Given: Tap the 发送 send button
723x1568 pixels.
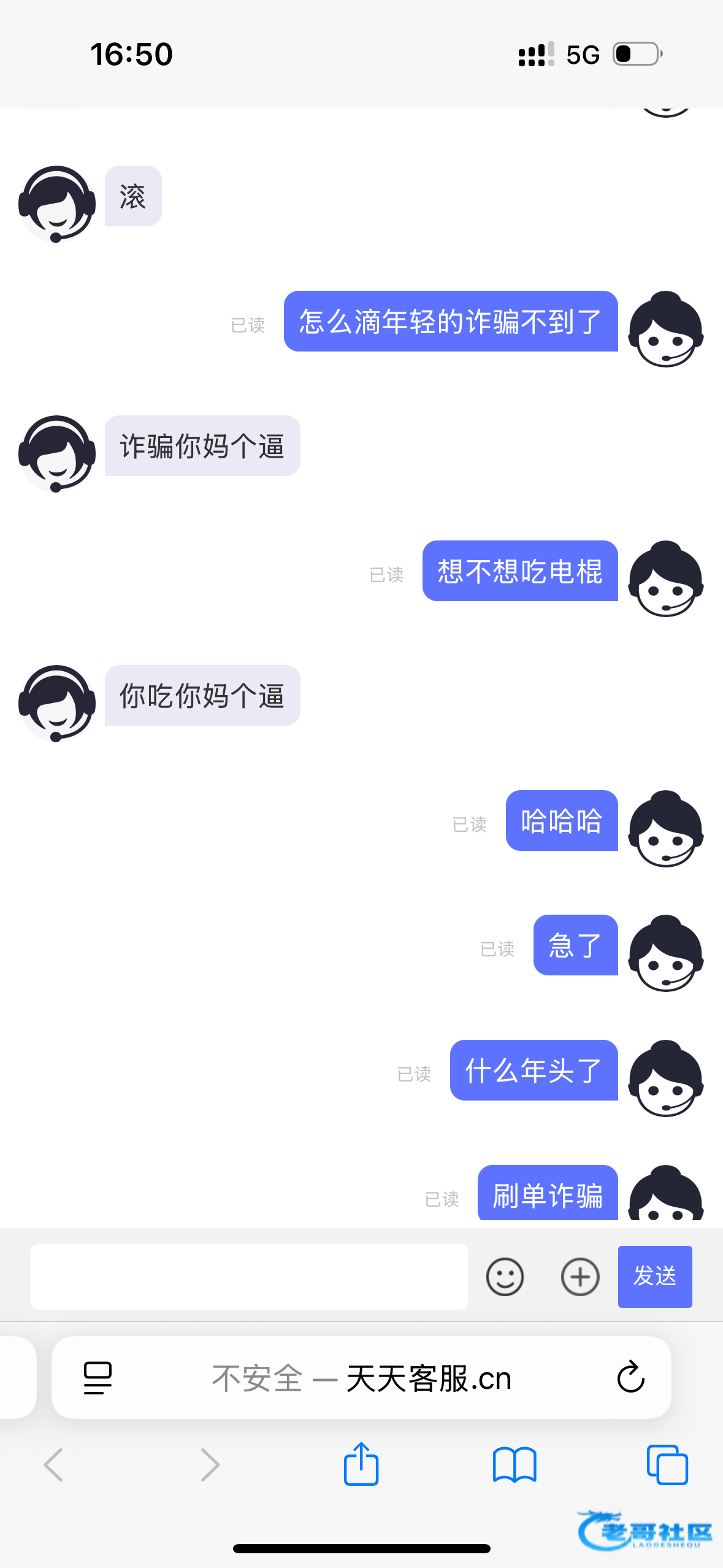Looking at the screenshot, I should (x=654, y=1277).
